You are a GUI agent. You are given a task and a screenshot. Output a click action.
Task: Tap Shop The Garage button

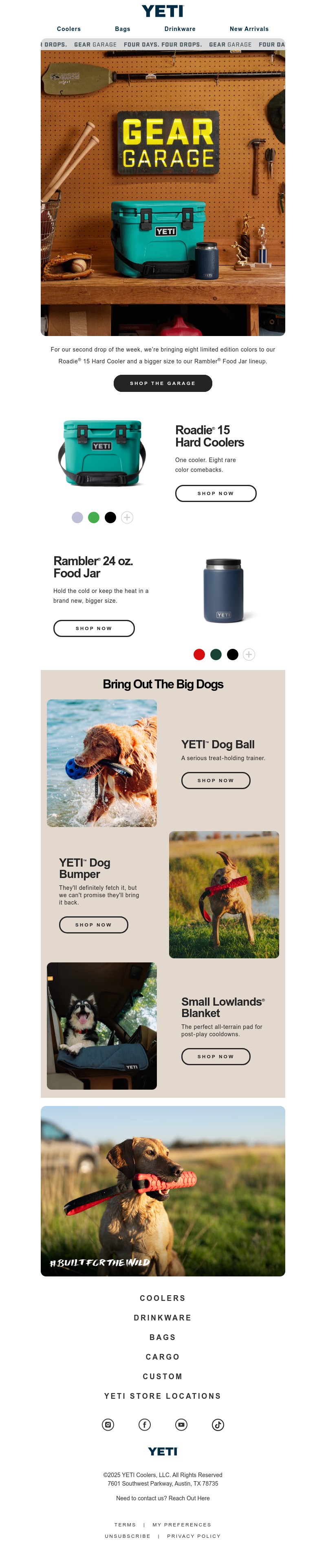click(163, 383)
